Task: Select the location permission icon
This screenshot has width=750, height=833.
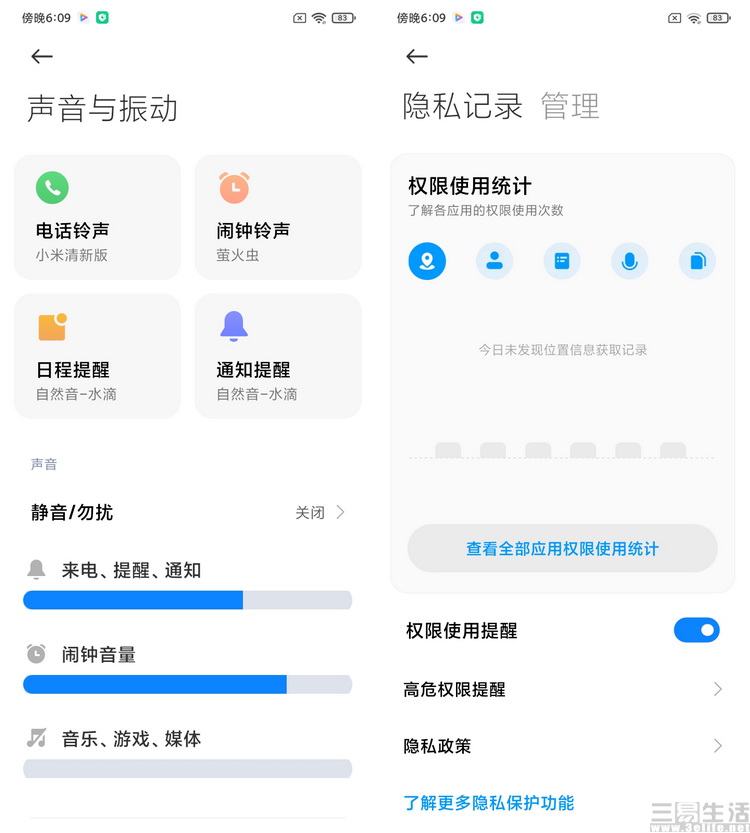Action: click(x=427, y=261)
